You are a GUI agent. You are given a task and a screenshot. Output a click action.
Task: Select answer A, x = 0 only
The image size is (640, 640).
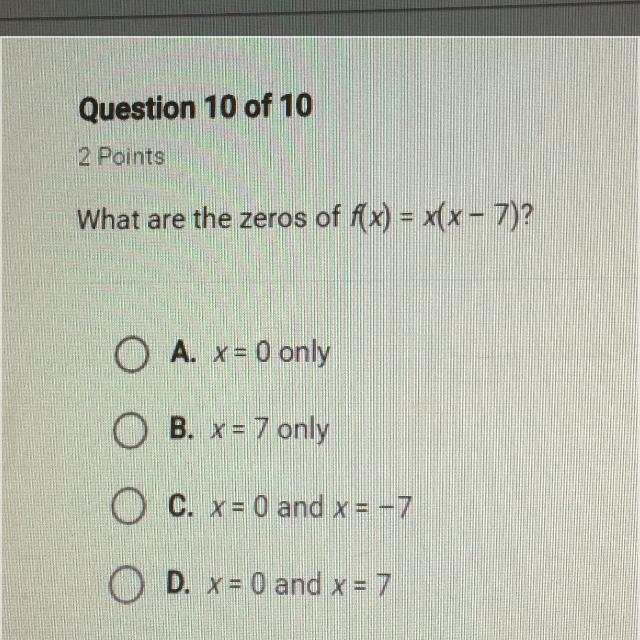(131, 355)
